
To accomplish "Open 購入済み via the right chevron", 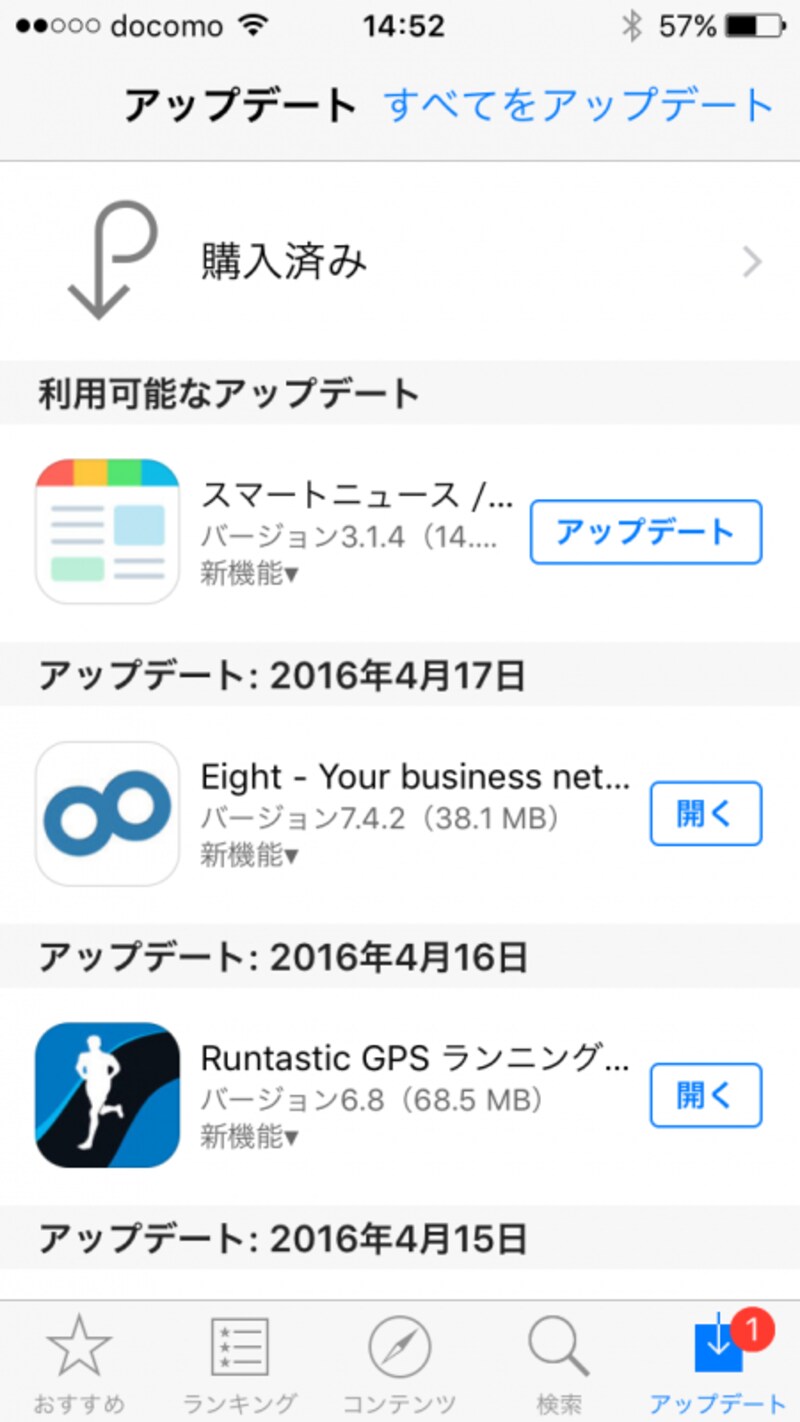I will click(x=751, y=260).
